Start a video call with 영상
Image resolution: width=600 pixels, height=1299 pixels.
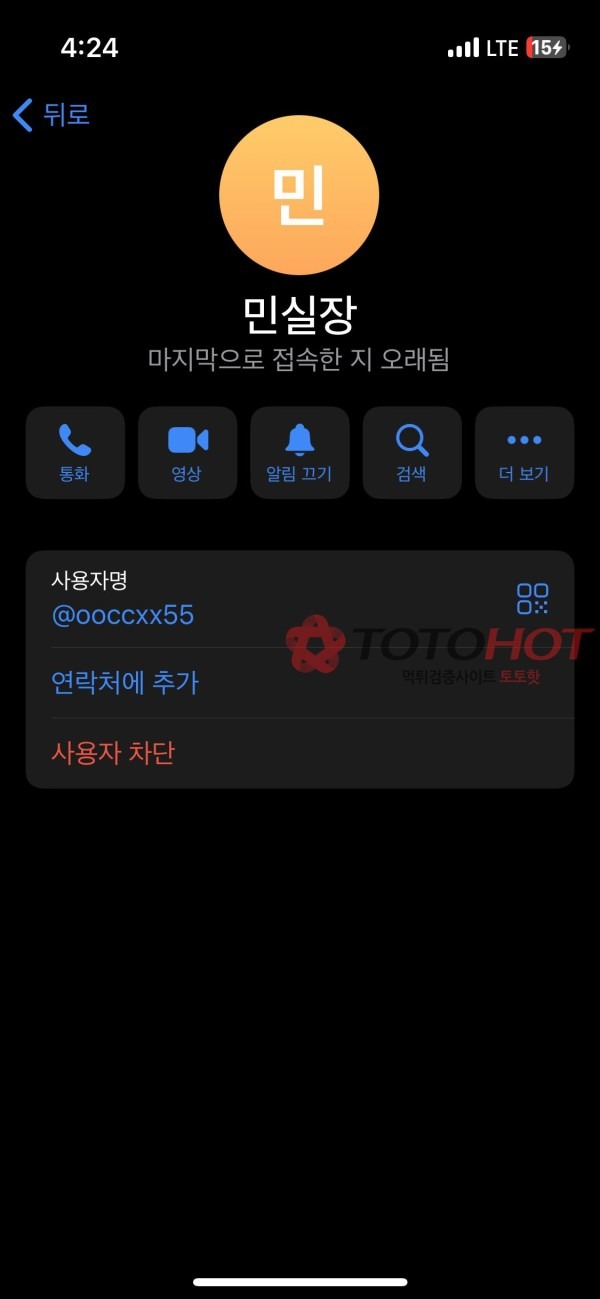click(x=187, y=452)
